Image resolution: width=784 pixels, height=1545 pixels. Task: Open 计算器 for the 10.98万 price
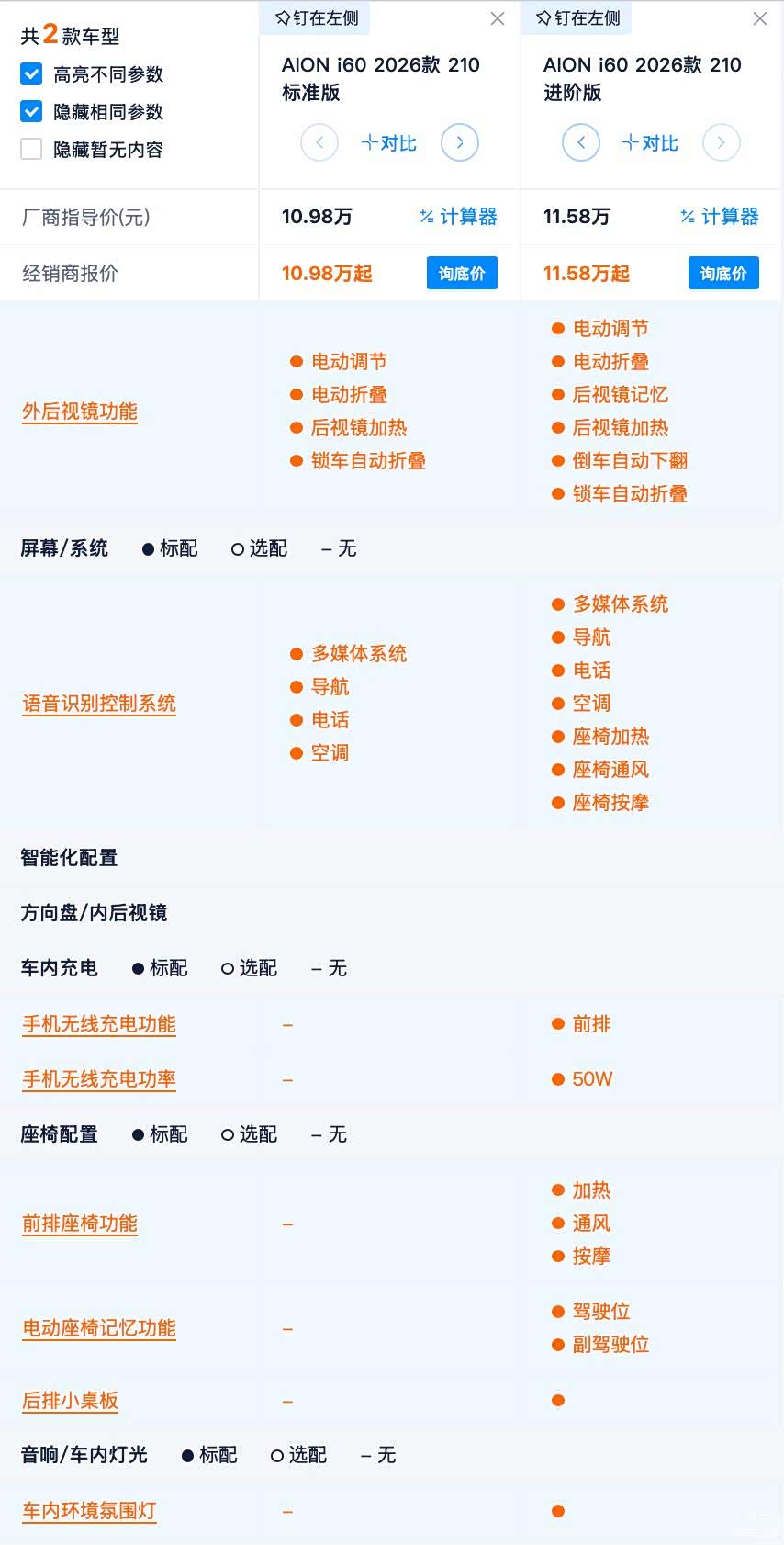point(459,217)
